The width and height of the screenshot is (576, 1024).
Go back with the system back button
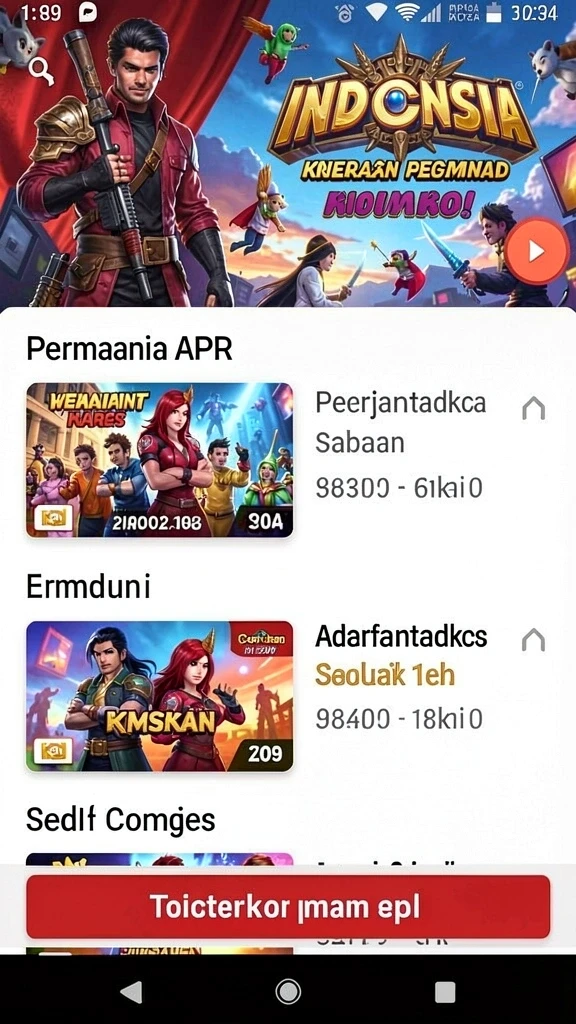click(131, 992)
